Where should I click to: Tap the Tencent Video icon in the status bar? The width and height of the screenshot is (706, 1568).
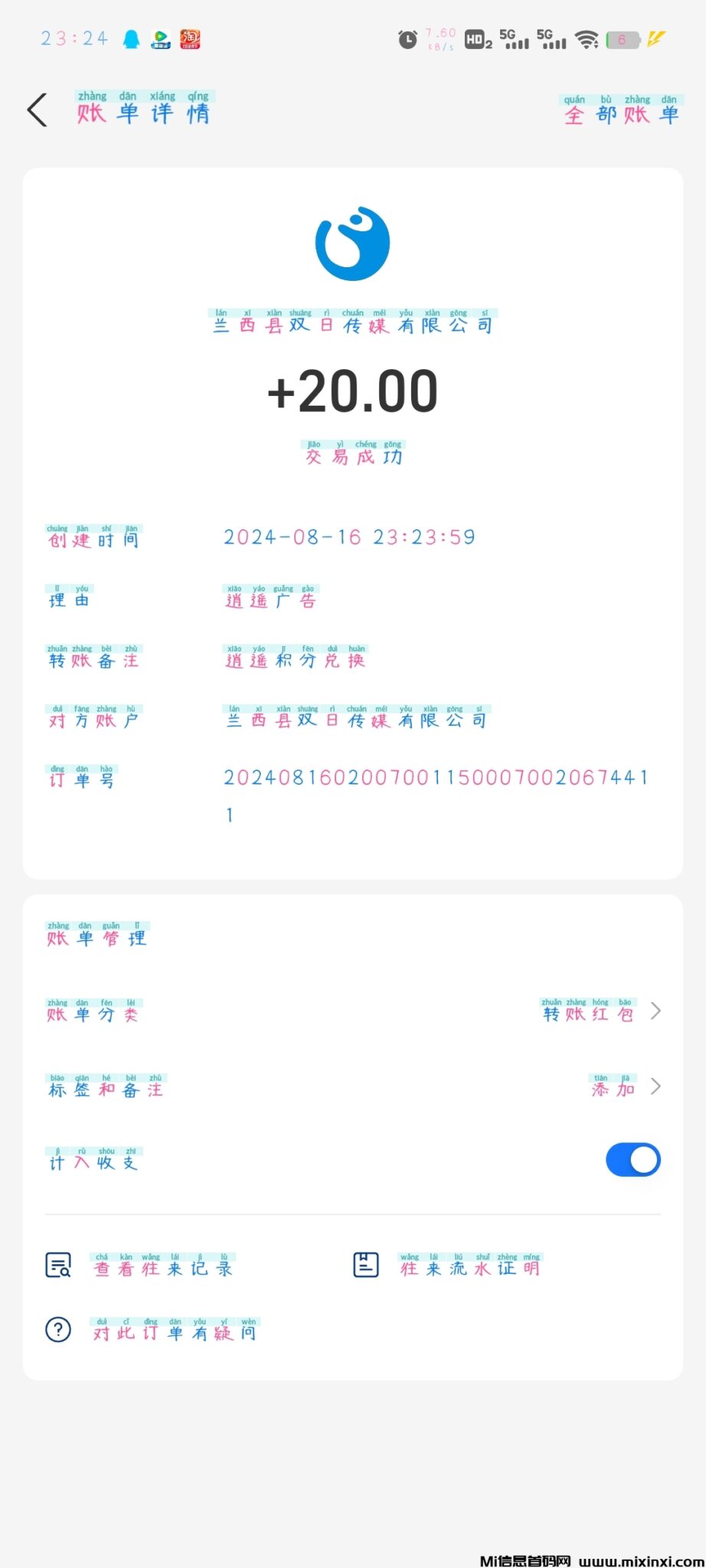161,38
